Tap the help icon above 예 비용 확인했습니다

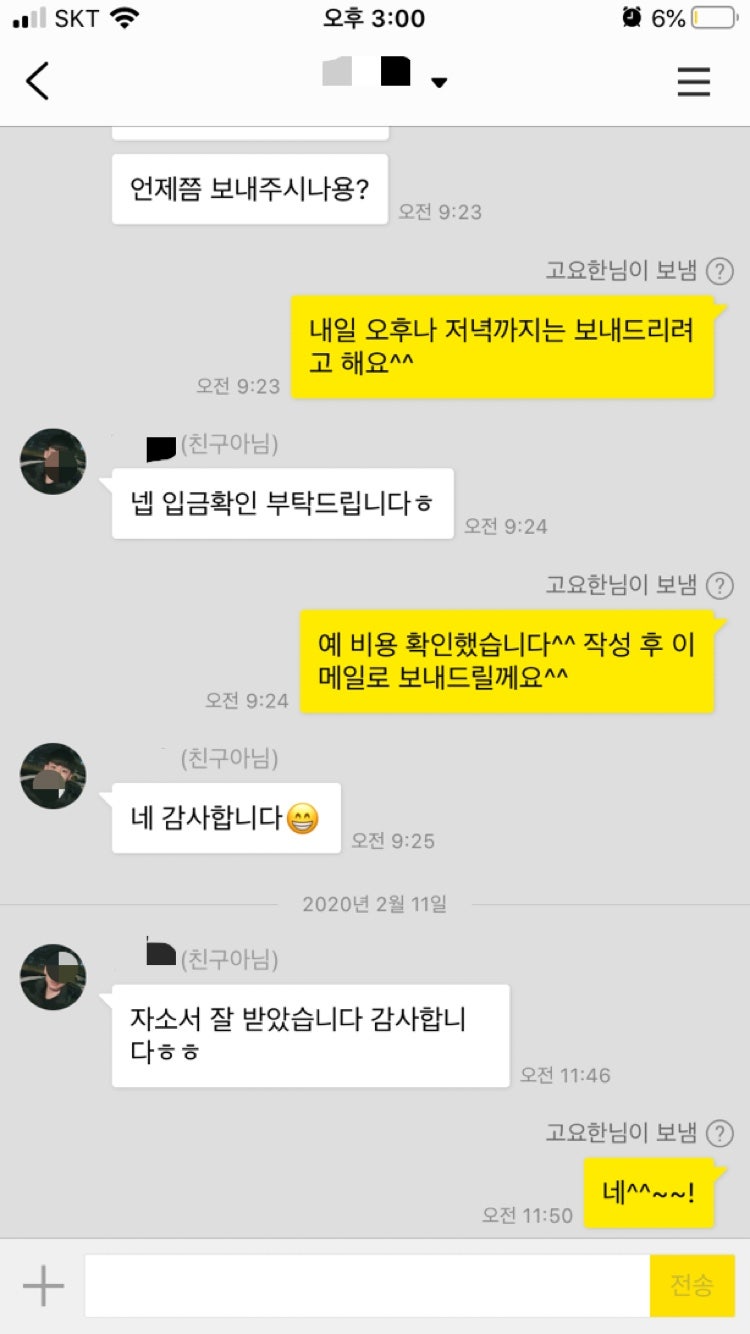tap(719, 585)
